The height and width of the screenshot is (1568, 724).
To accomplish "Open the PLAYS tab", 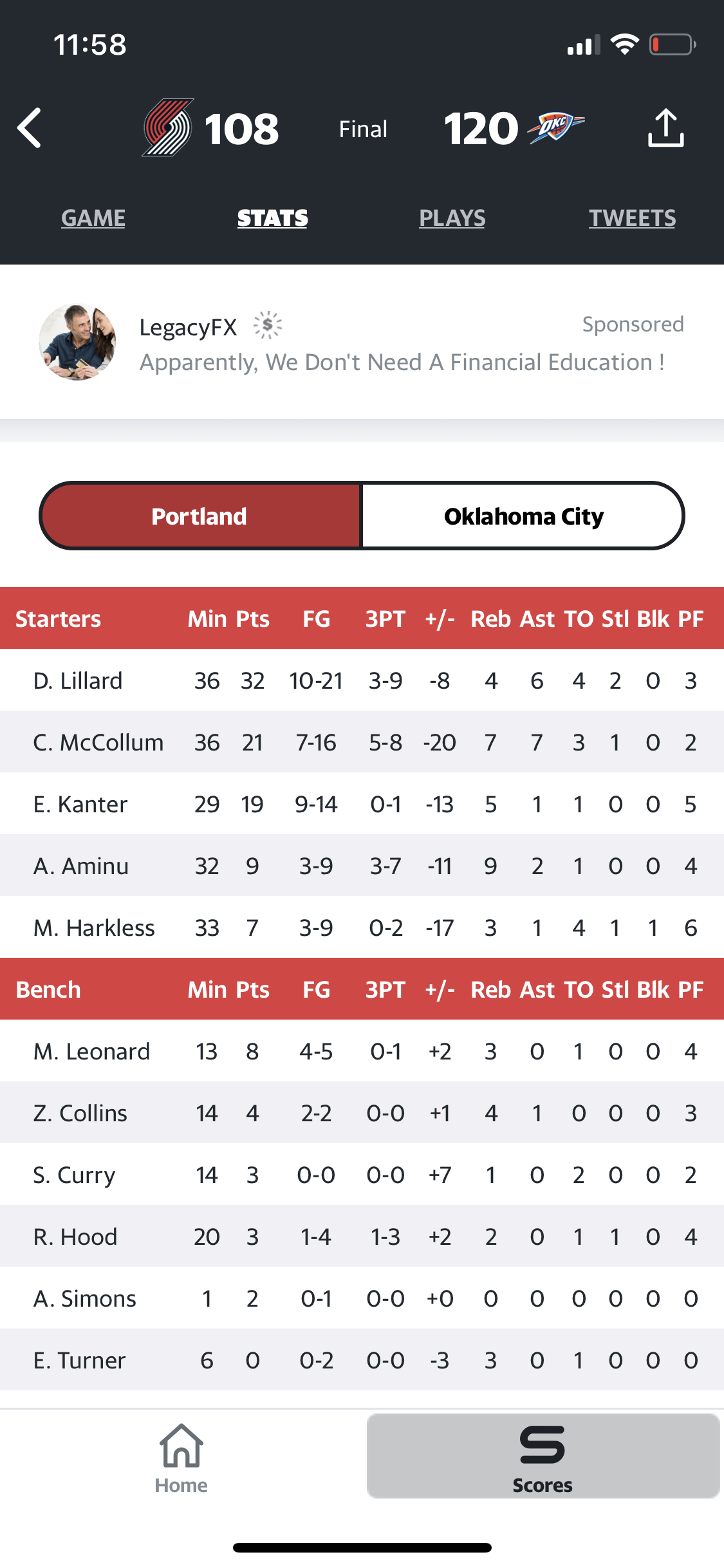I will [452, 218].
